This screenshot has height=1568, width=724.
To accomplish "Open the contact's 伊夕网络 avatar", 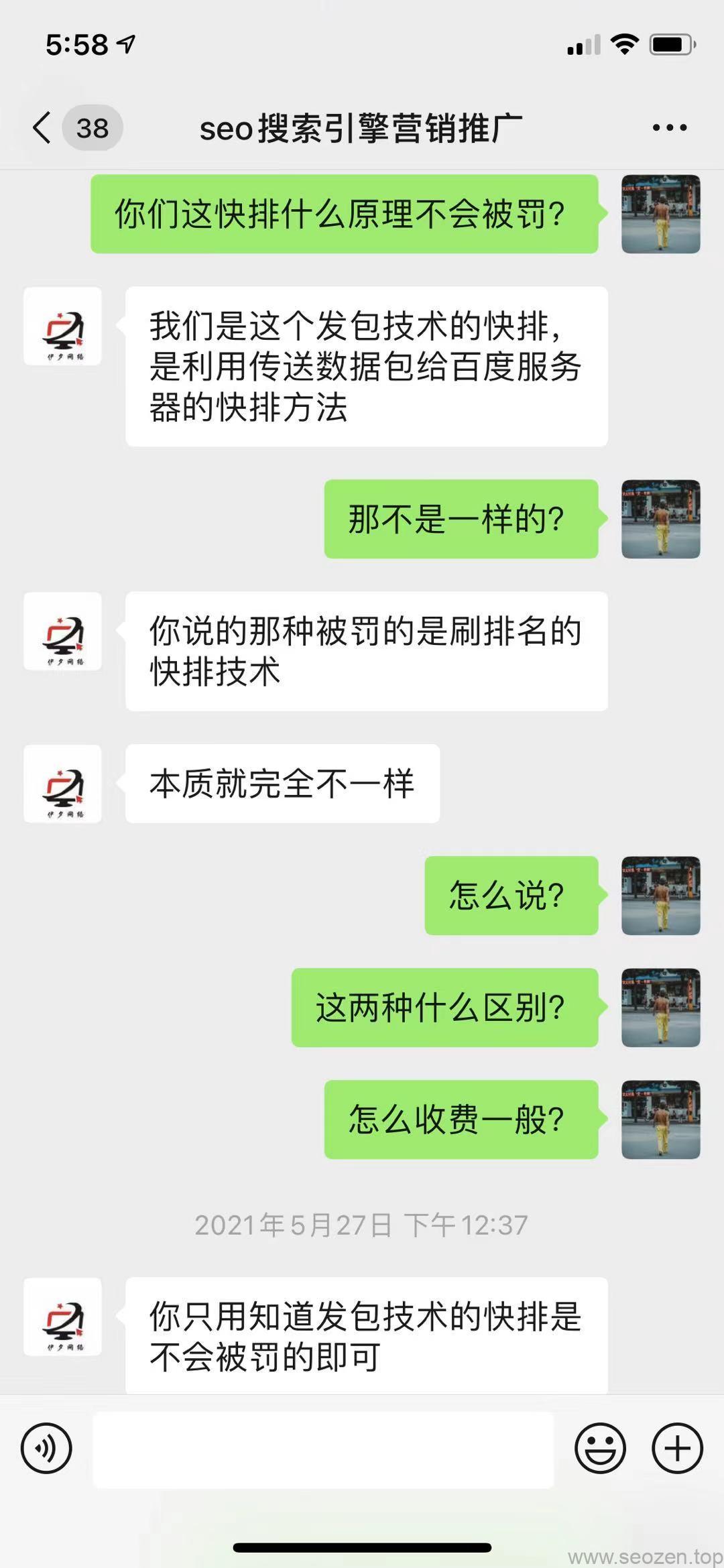I will pyautogui.click(x=64, y=328).
